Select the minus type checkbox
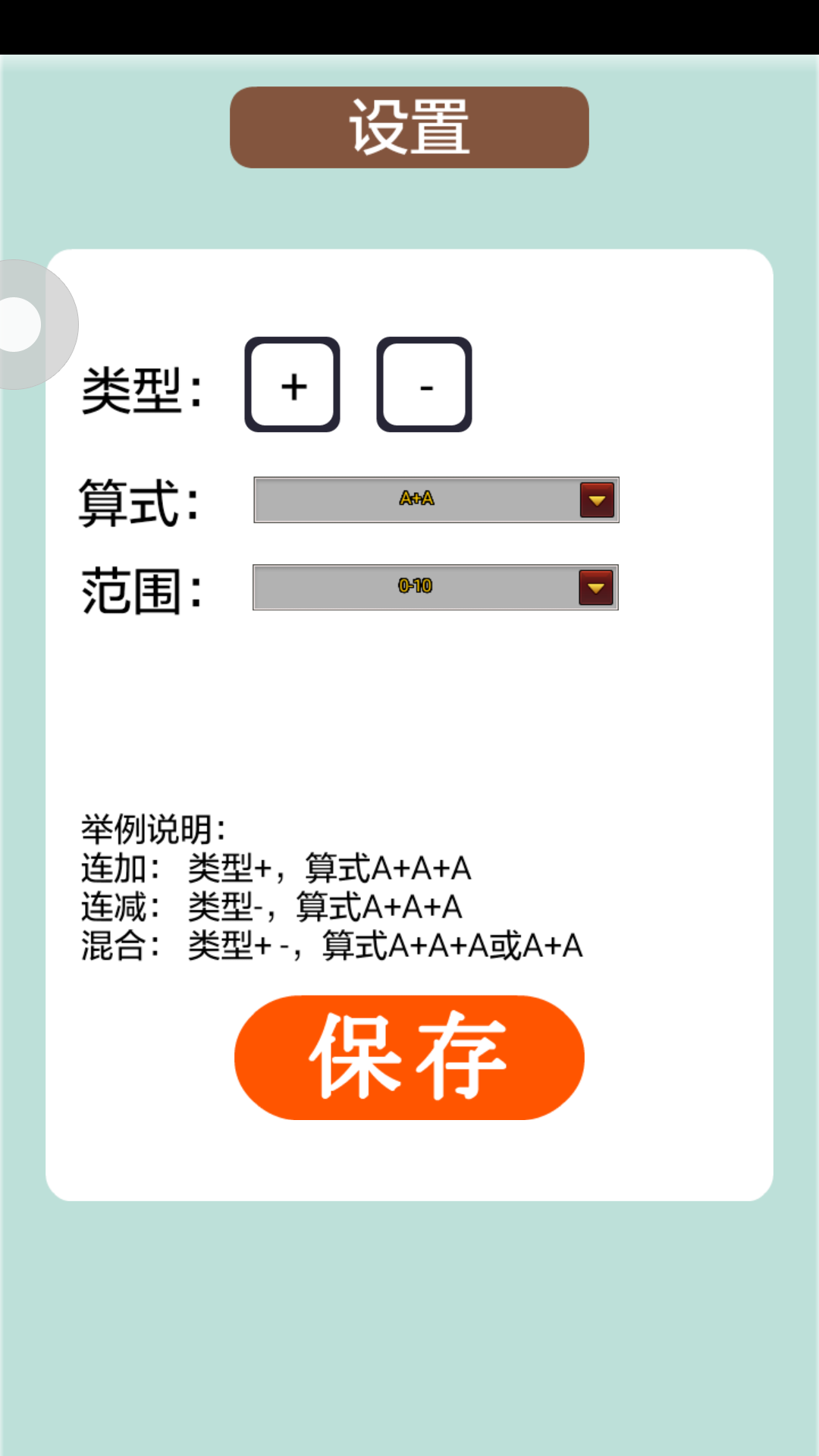The image size is (819, 1456). coord(425,385)
